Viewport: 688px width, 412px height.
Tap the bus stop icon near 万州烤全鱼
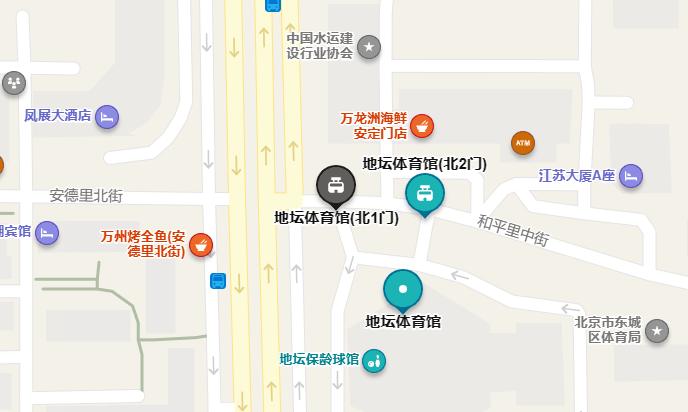click(217, 281)
